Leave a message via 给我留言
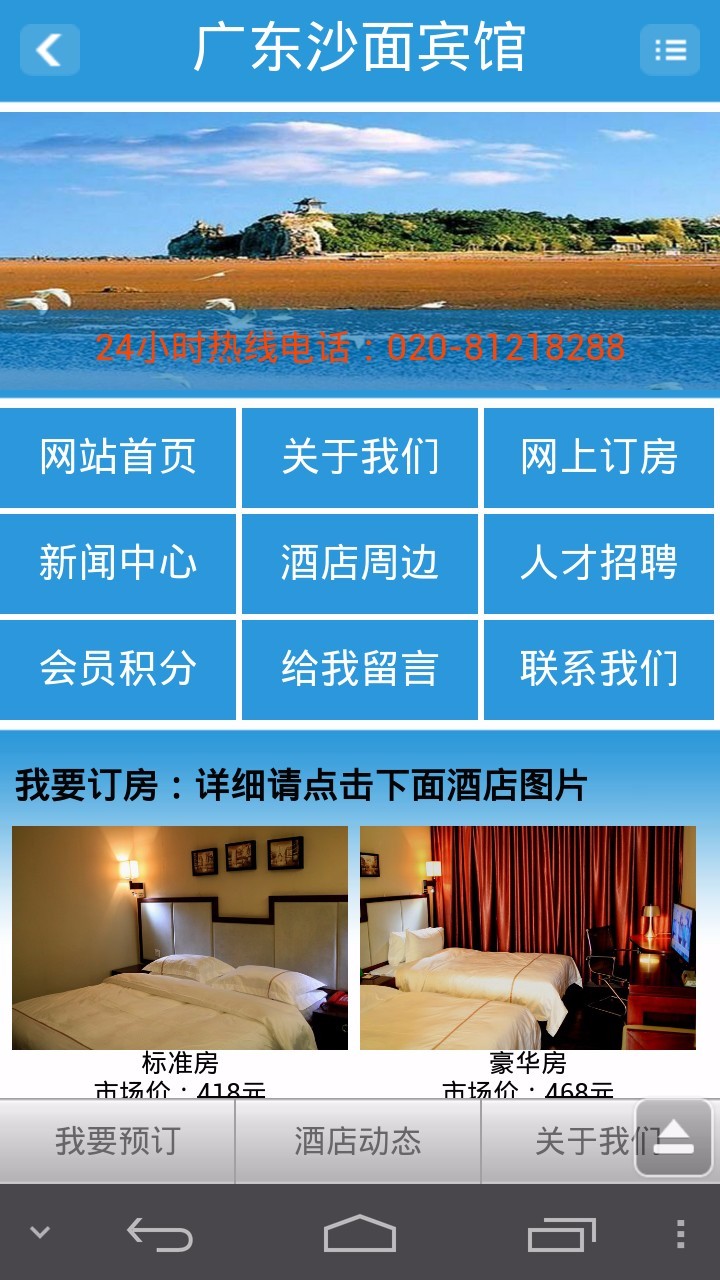Image resolution: width=720 pixels, height=1280 pixels. click(x=358, y=668)
